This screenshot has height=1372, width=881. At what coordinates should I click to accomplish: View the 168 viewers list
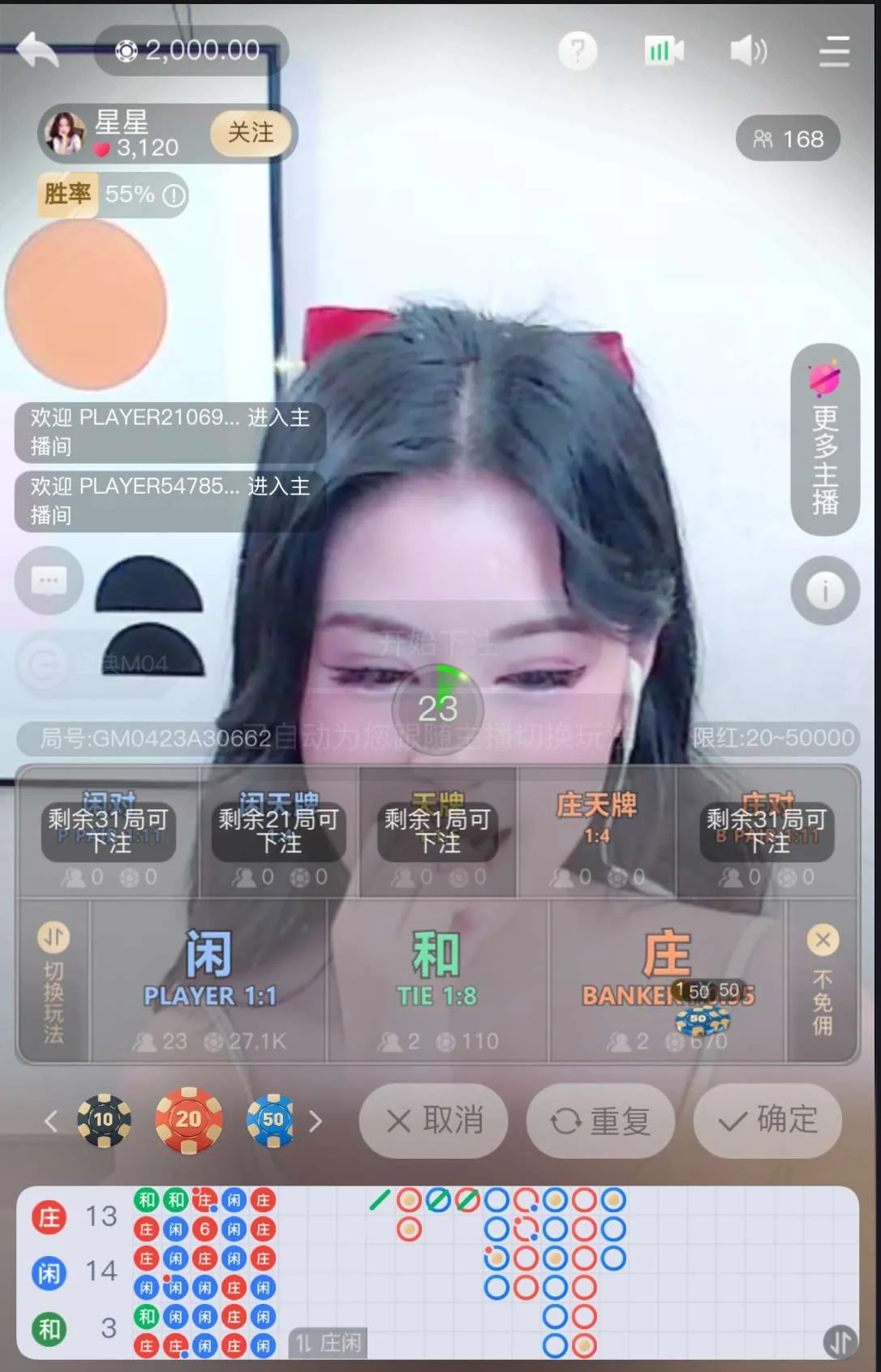point(788,139)
